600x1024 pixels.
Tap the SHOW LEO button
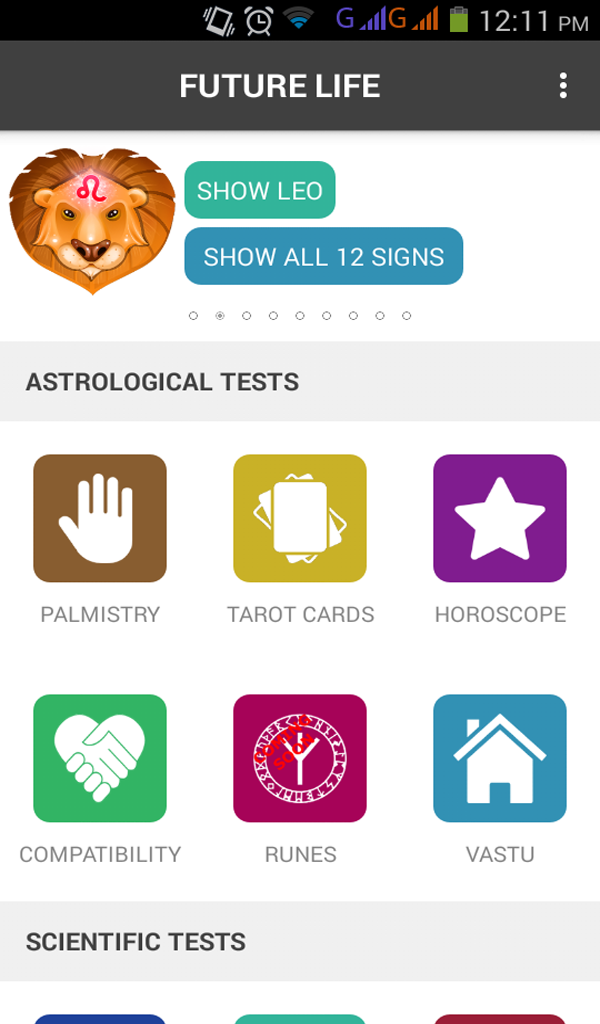(260, 190)
